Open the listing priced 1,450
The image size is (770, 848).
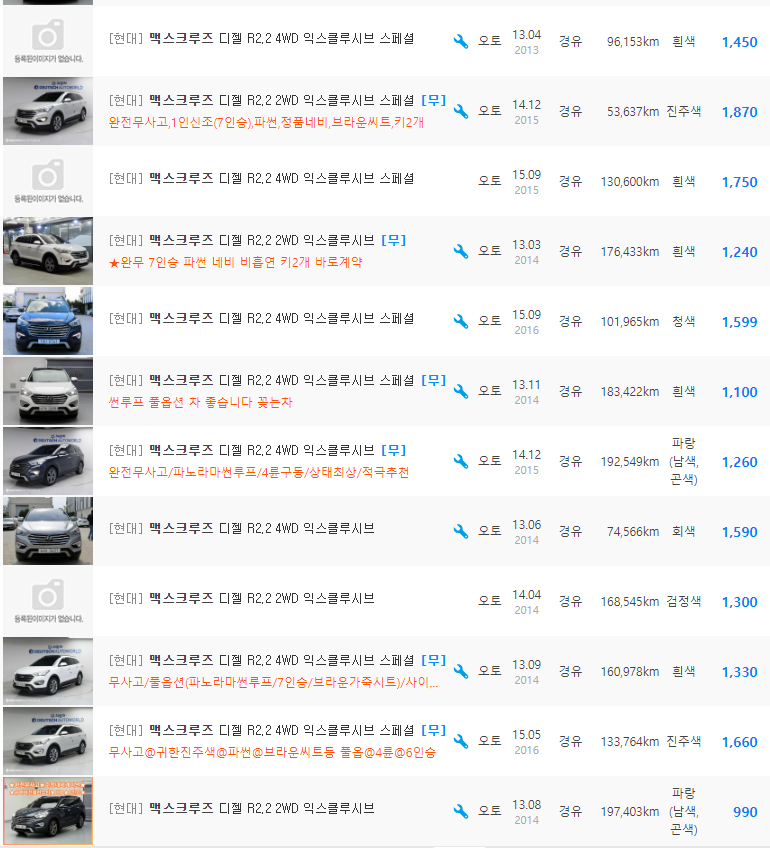(x=740, y=42)
